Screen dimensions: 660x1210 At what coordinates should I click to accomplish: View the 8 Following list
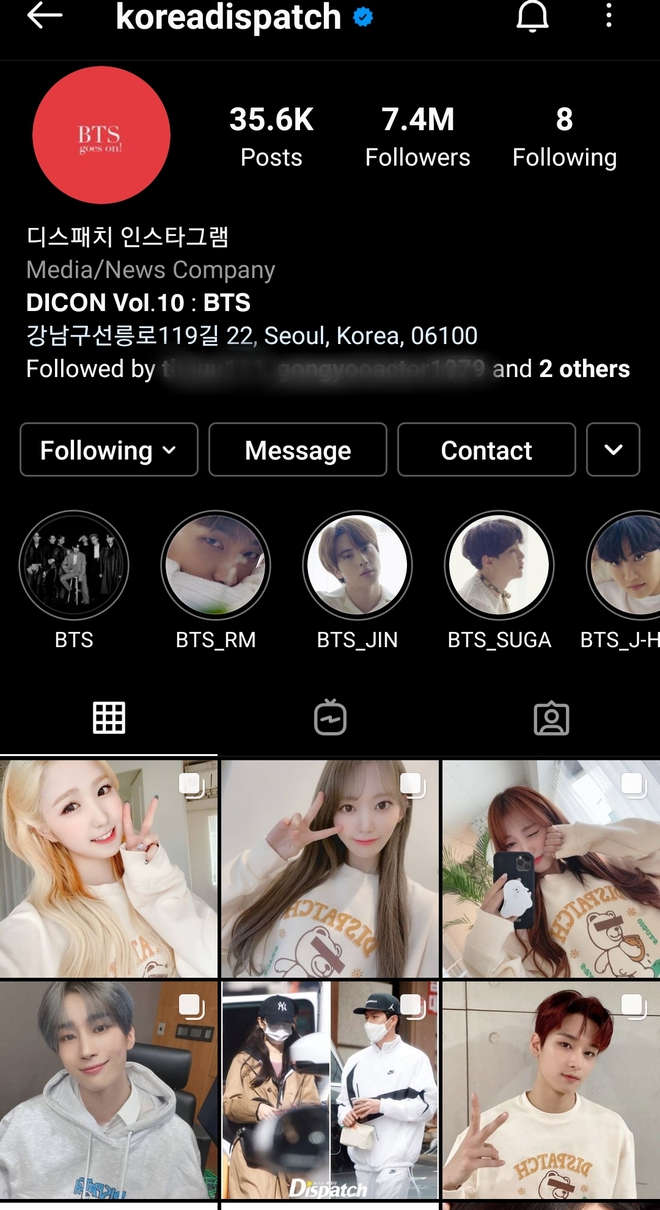(564, 137)
